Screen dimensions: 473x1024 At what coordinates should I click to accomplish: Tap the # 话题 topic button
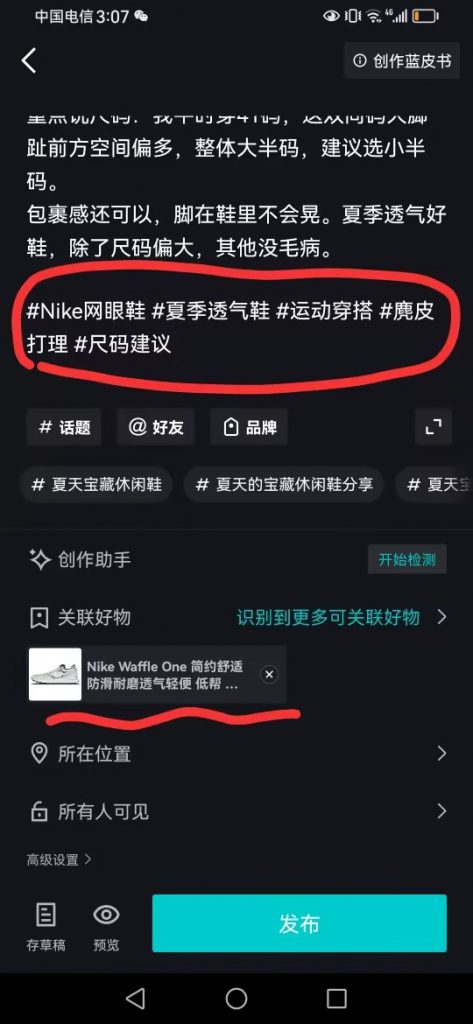click(64, 427)
